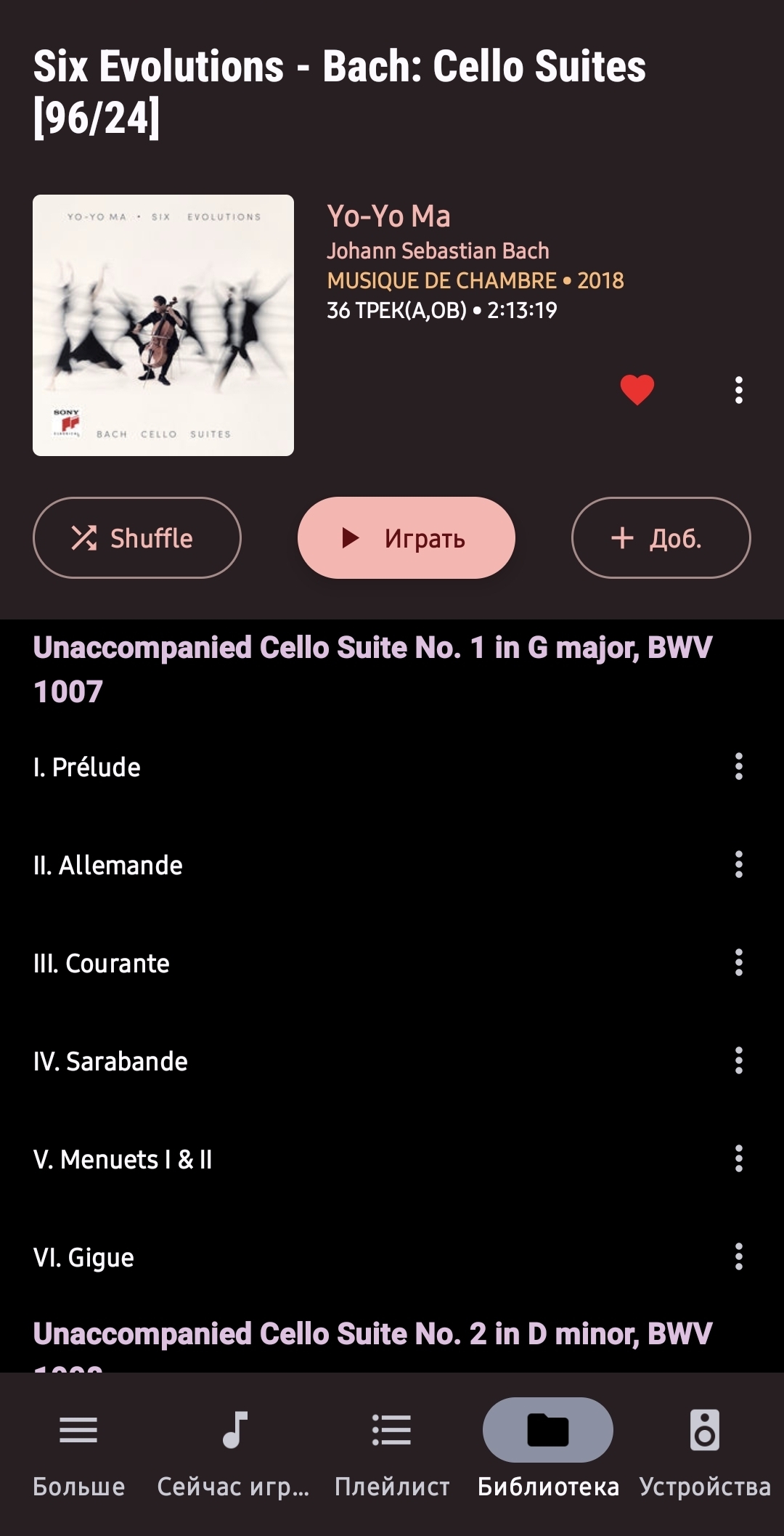784x1536 pixels.
Task: Unfavorite the album with the red heart
Action: point(637,390)
